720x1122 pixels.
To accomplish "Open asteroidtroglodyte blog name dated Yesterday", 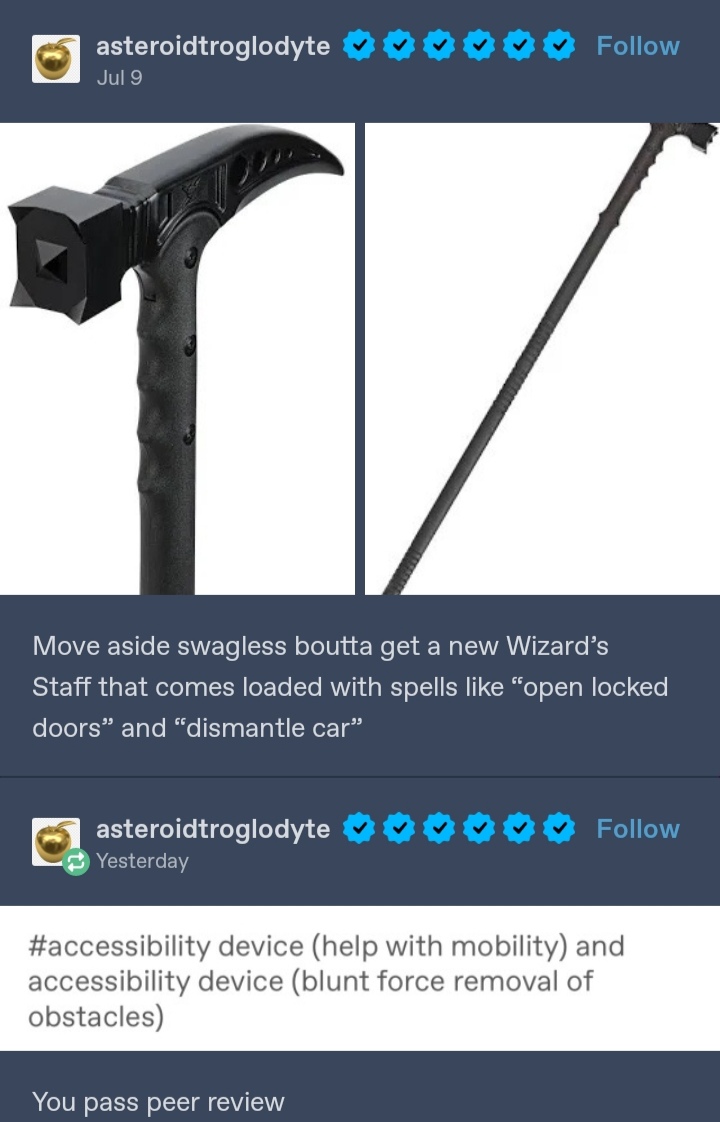I will [x=212, y=829].
